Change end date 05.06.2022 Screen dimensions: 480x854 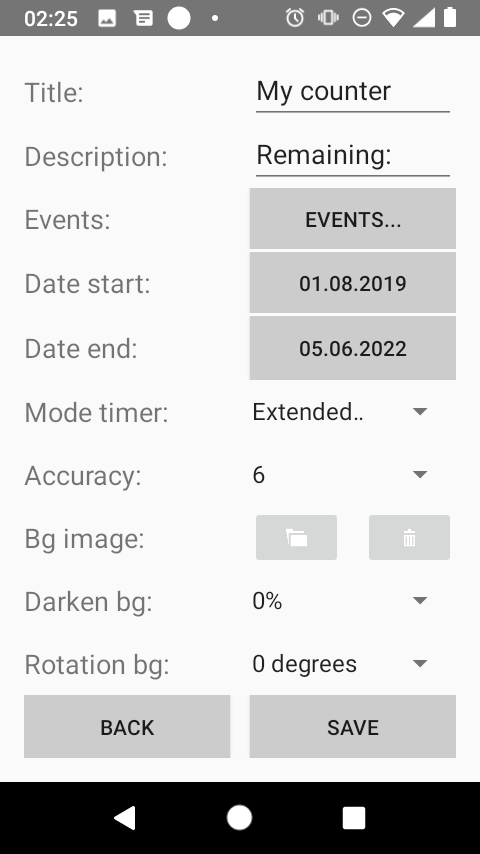tap(353, 348)
